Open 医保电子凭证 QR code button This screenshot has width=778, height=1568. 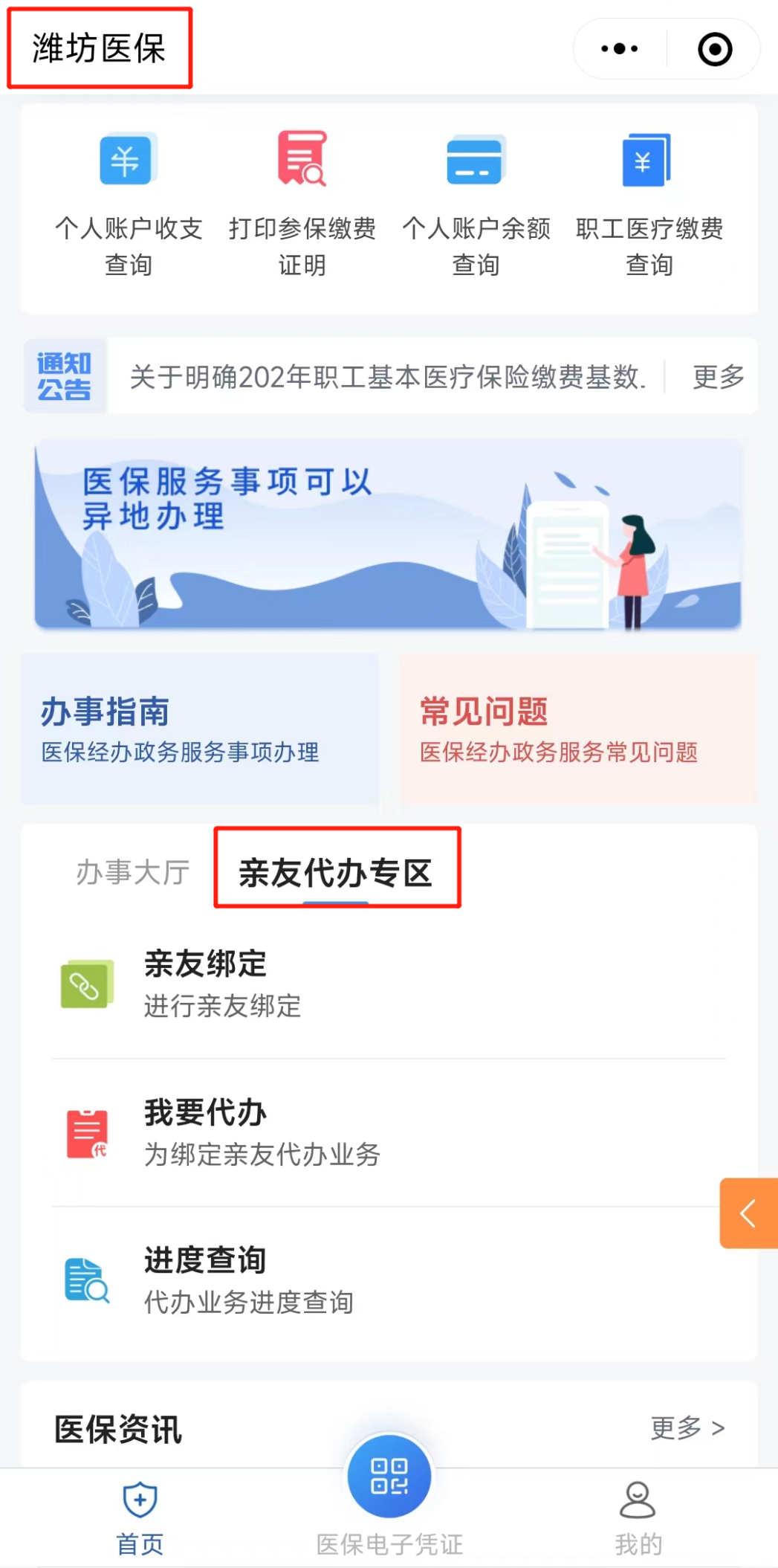389,1477
